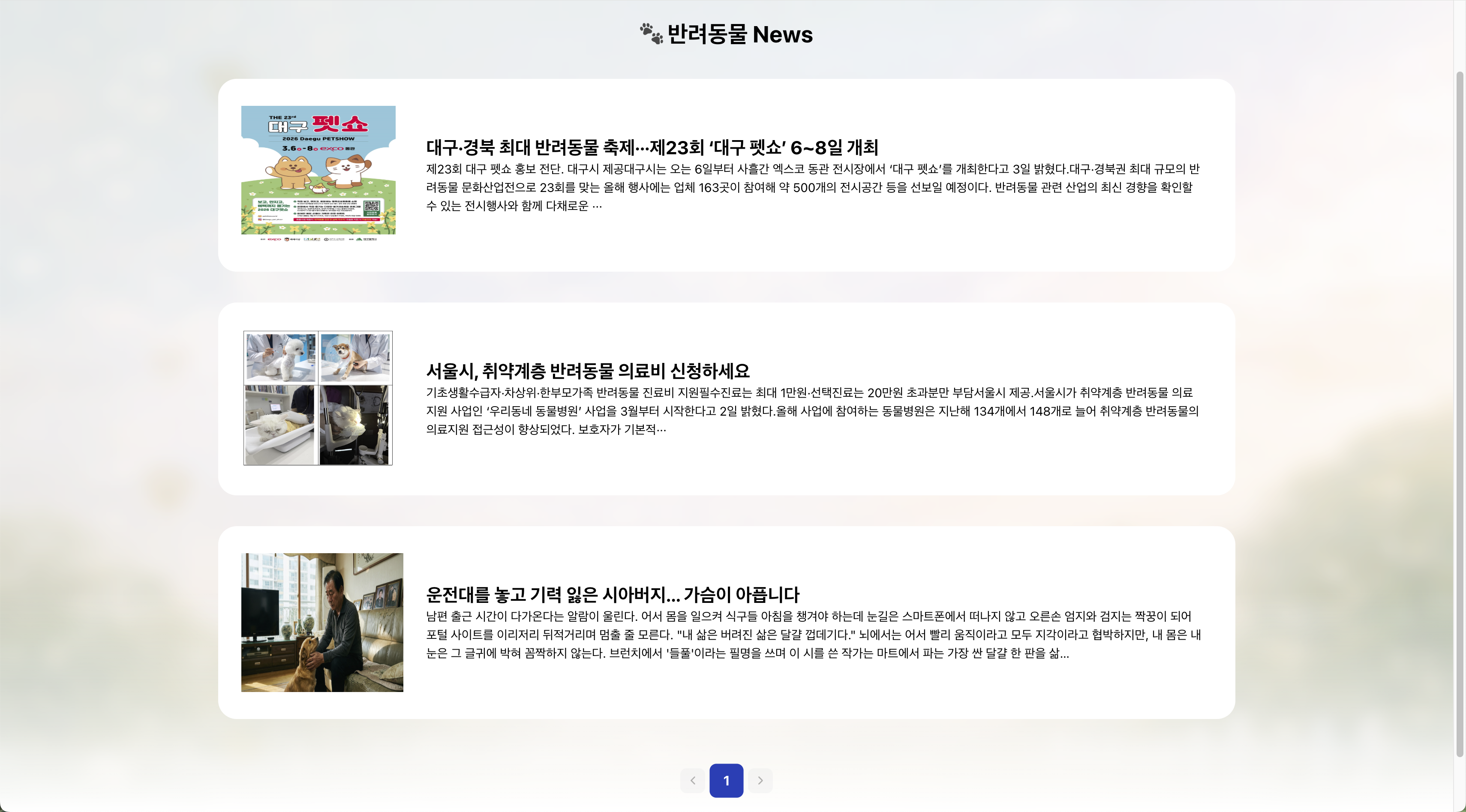
Task: Select page 1 in pagination
Action: click(x=726, y=780)
